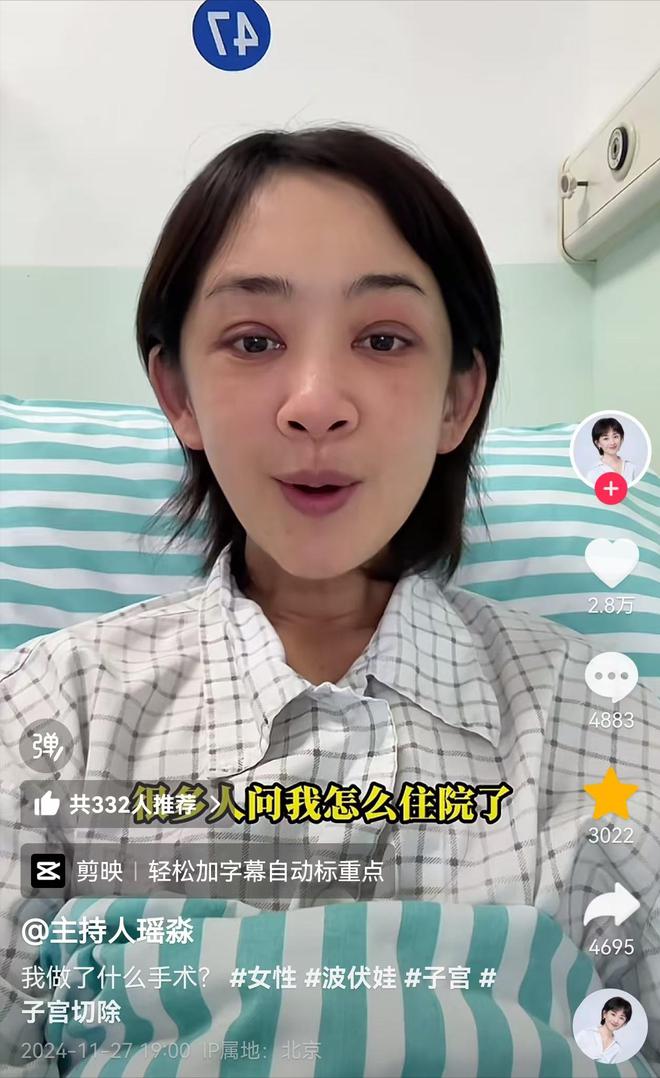Open the 共332人推荐 recommendations banner
This screenshot has width=660, height=1078.
[x=127, y=803]
